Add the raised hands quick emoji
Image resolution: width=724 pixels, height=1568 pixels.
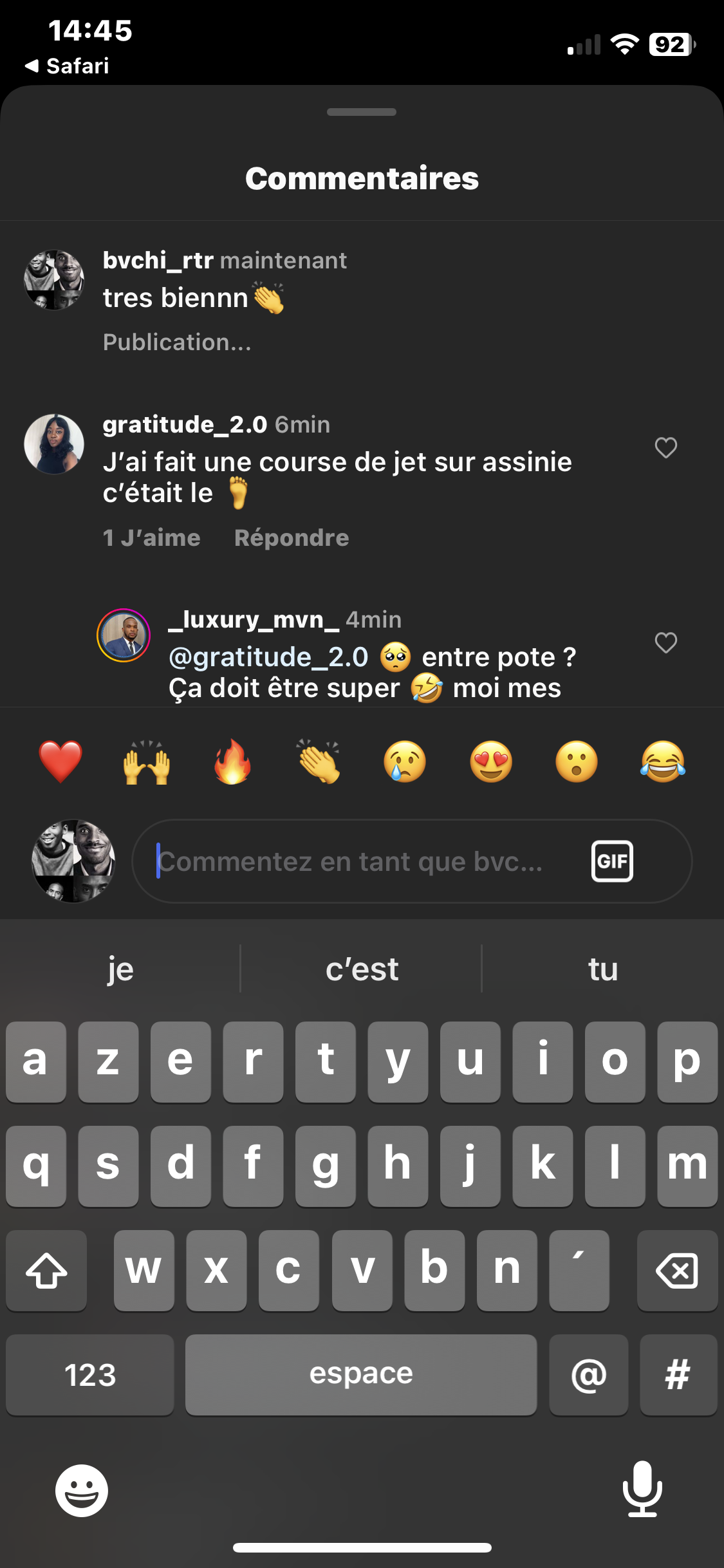[147, 761]
